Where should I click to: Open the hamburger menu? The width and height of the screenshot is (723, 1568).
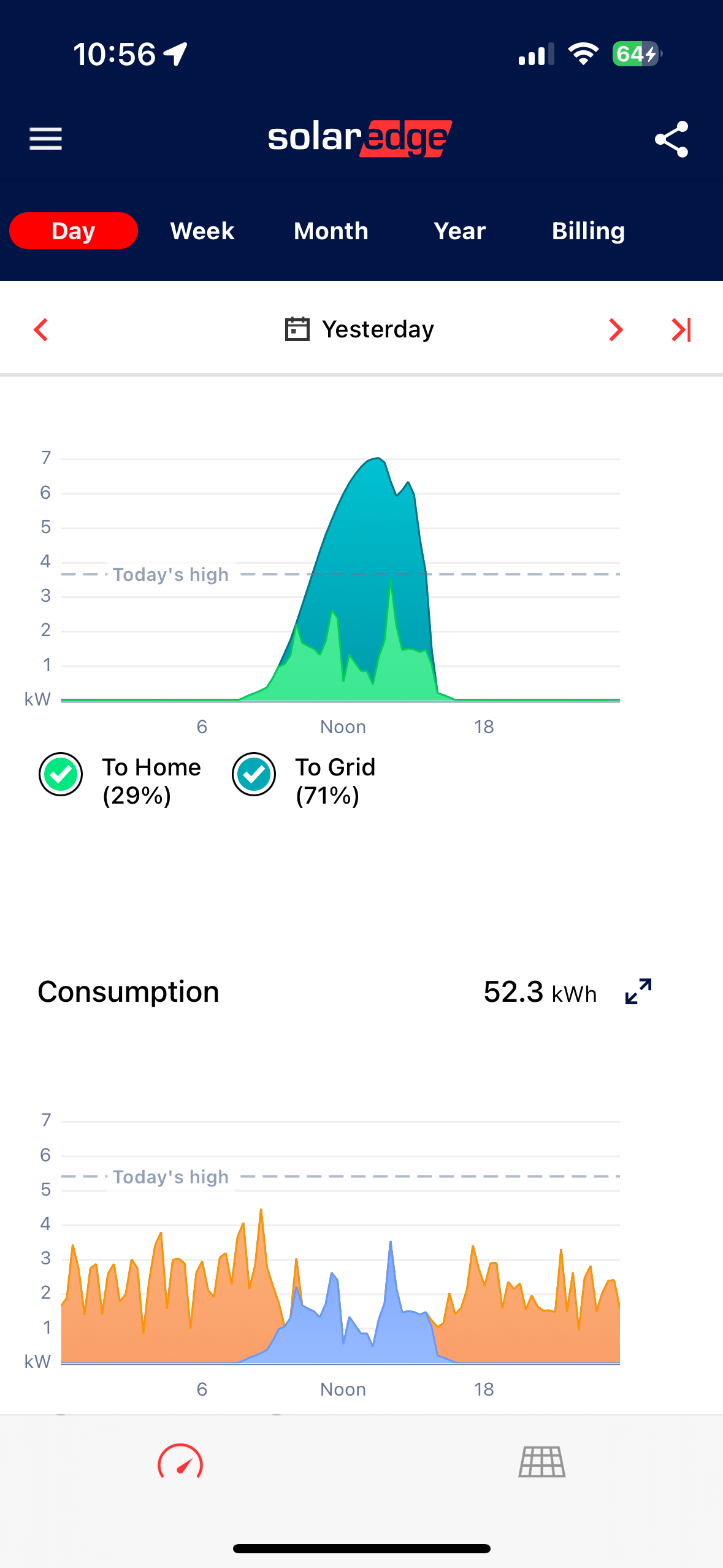(x=46, y=139)
